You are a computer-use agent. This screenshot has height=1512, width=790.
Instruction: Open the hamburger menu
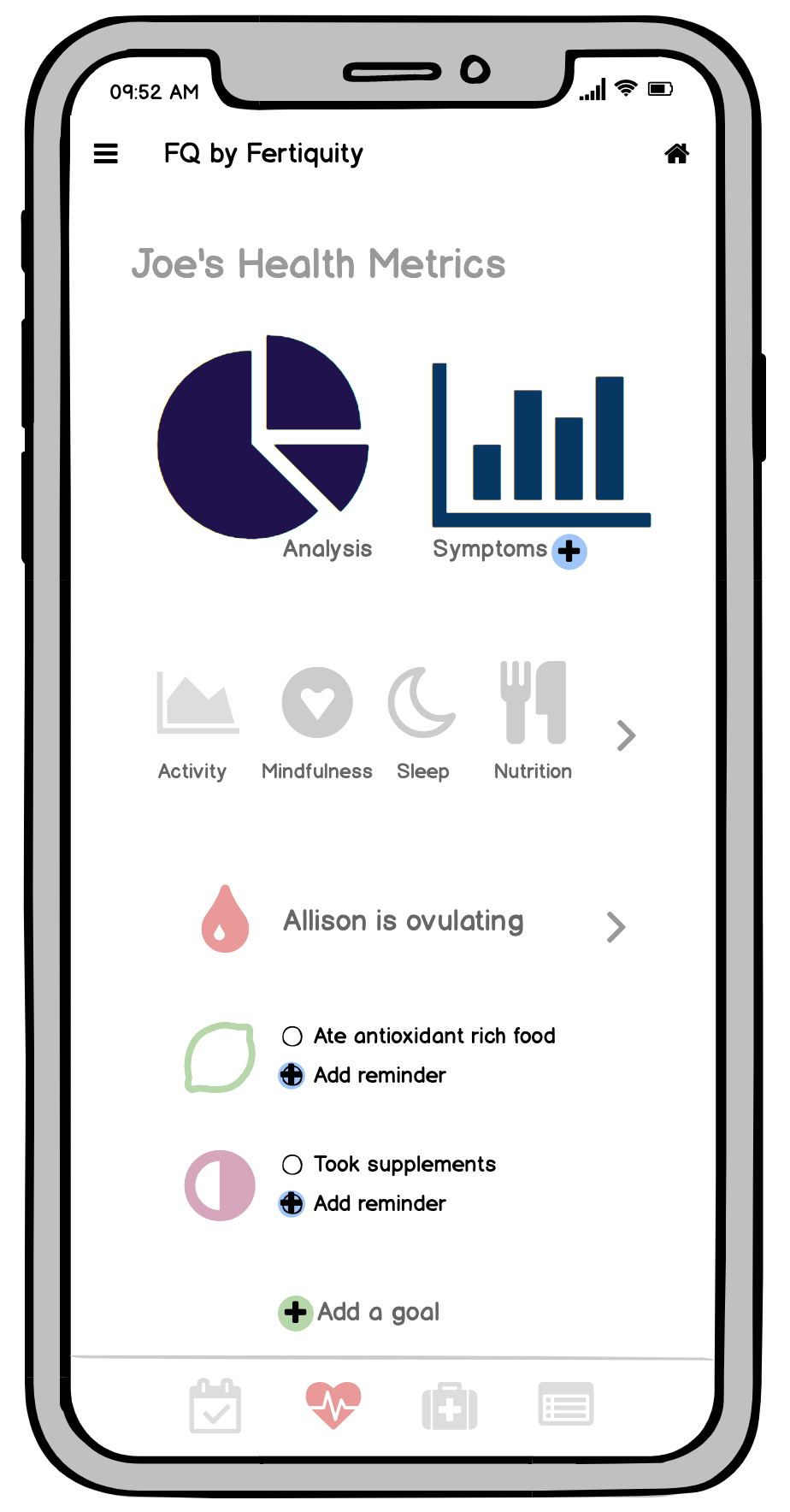pos(105,153)
